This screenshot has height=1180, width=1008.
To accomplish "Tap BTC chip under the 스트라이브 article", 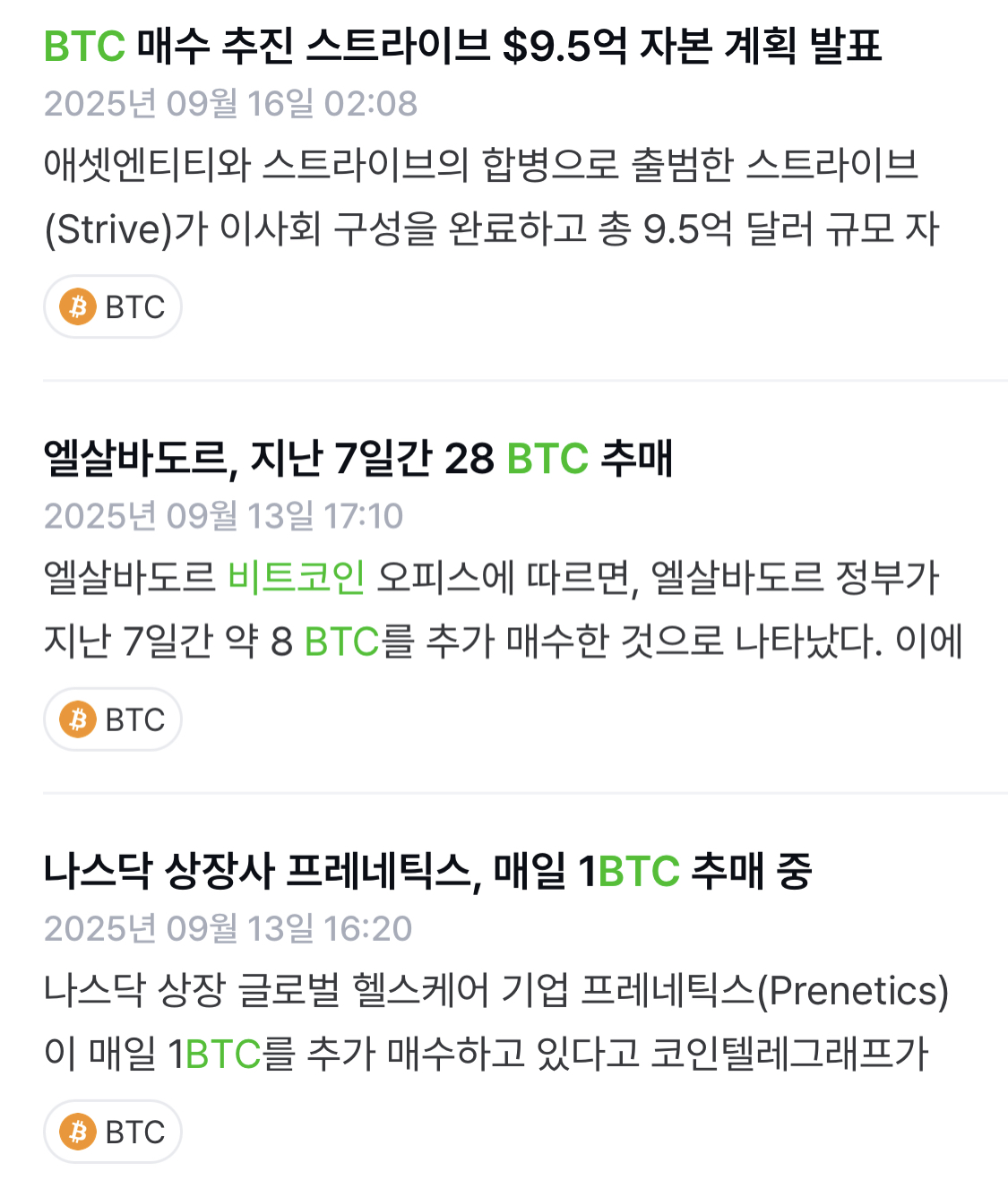I will (x=113, y=307).
